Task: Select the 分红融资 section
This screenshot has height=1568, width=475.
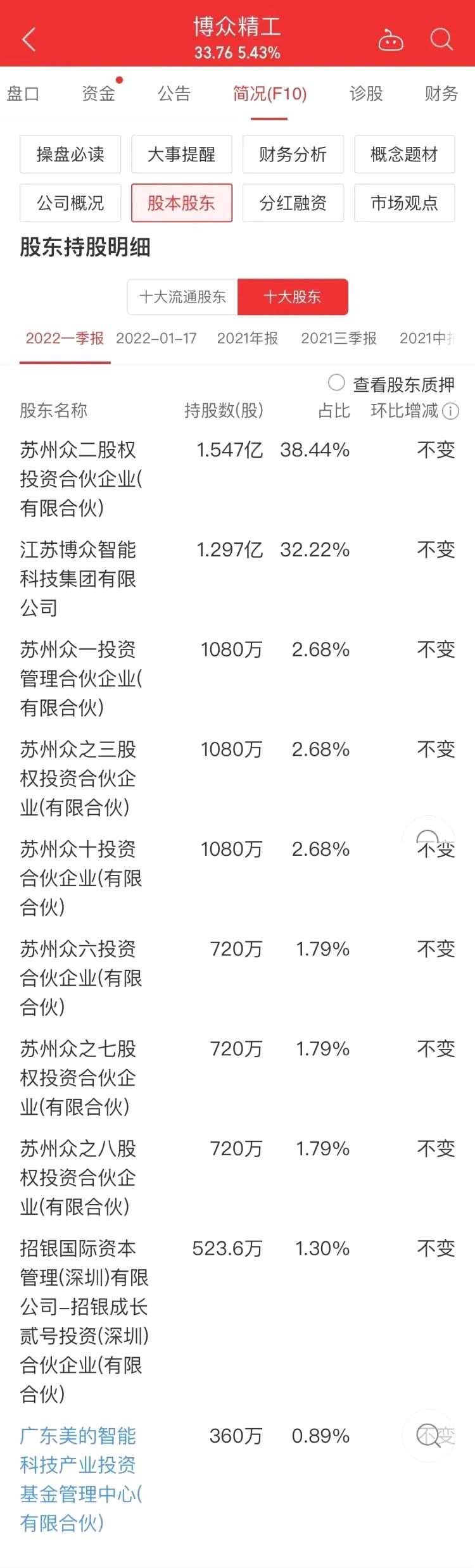Action: coord(293,203)
